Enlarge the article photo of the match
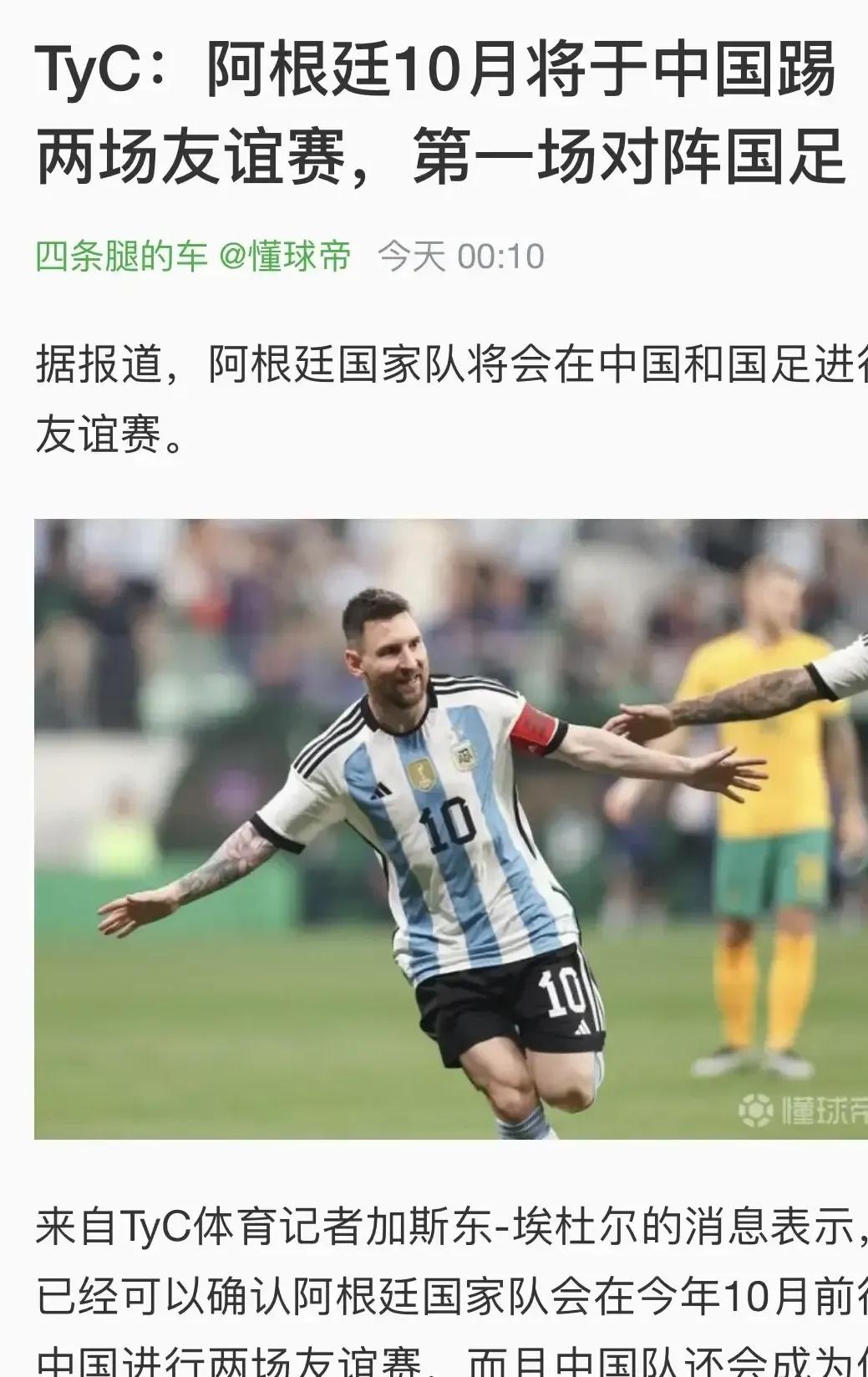868x1377 pixels. point(451,828)
